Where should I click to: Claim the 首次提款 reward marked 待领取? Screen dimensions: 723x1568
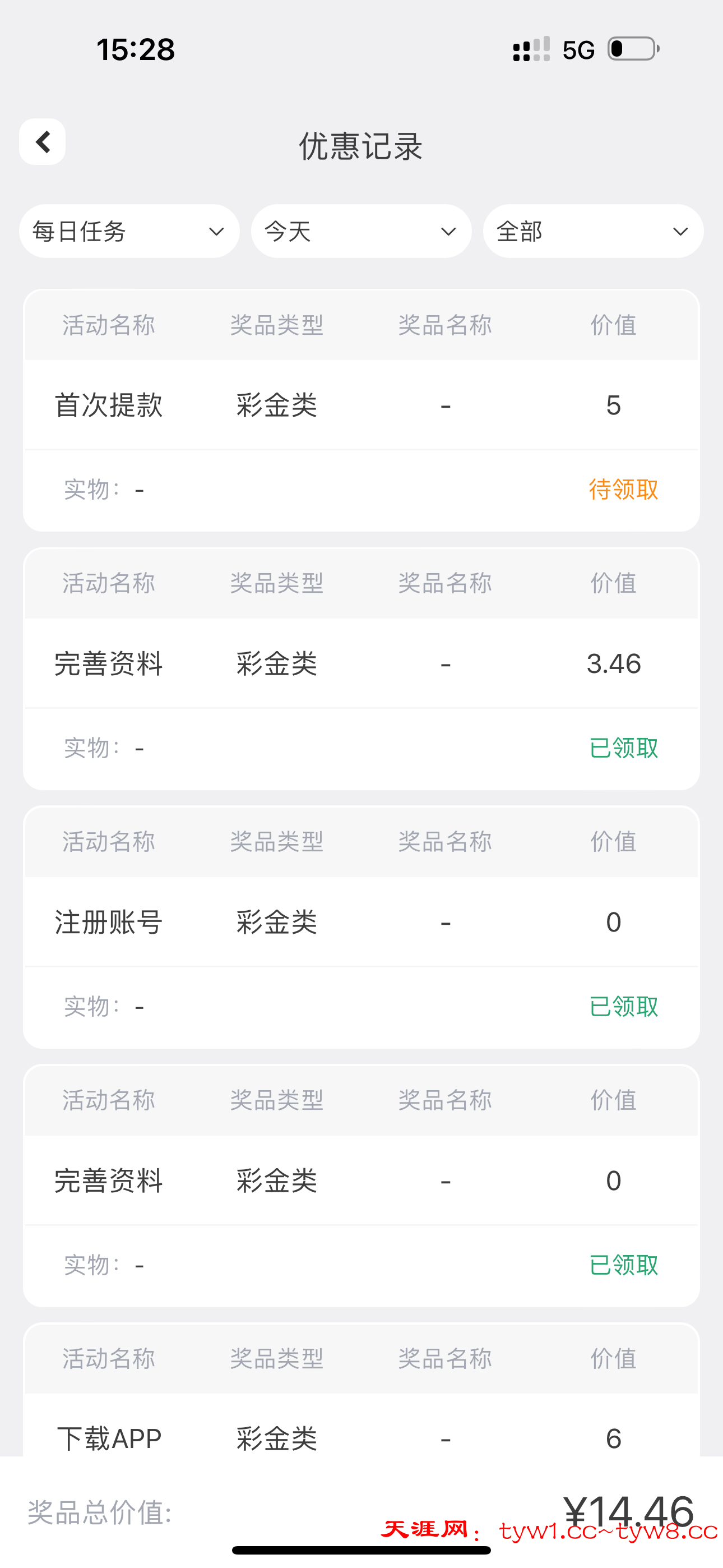pyautogui.click(x=623, y=490)
